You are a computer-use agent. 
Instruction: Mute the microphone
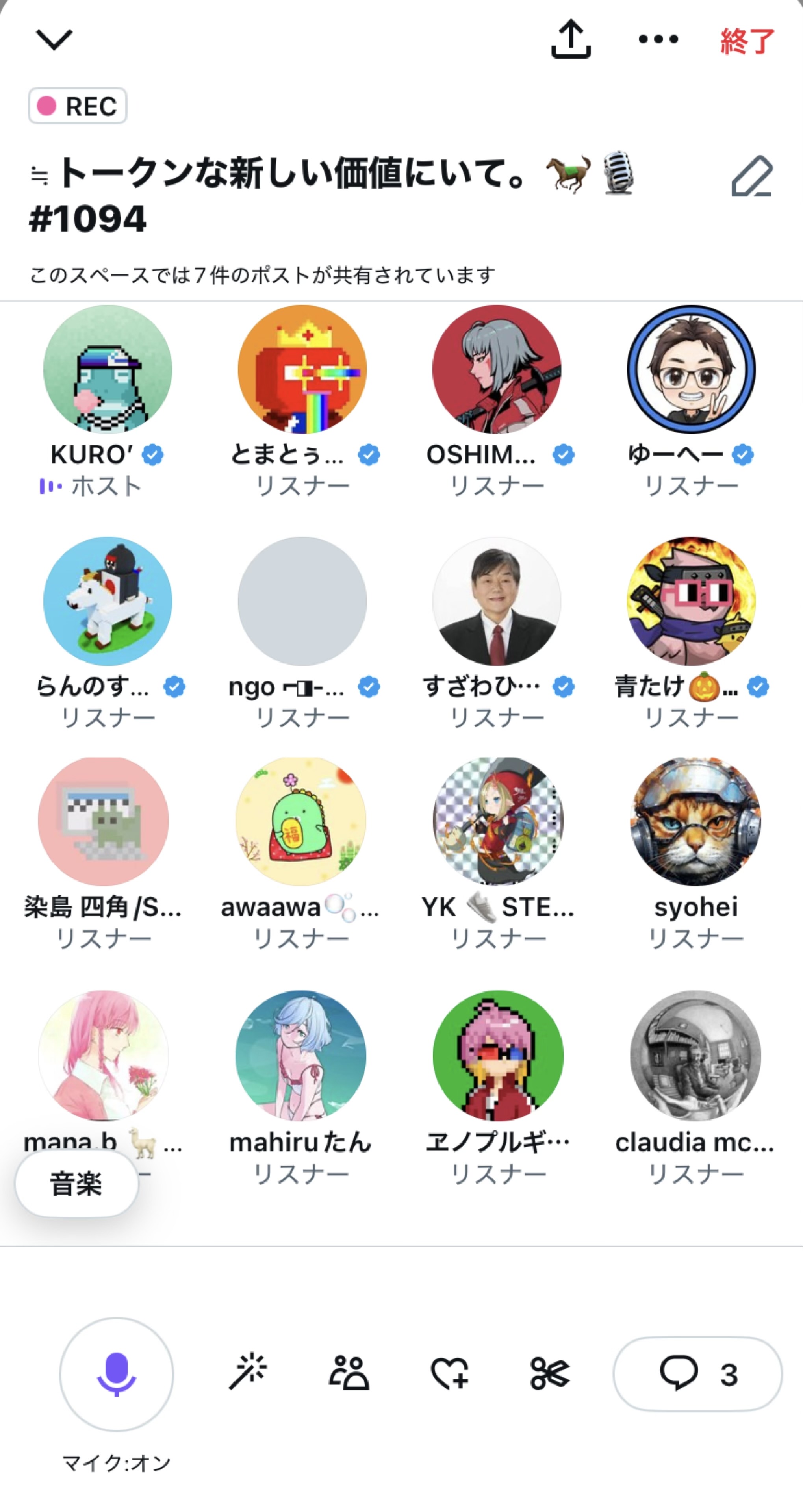(x=116, y=1374)
